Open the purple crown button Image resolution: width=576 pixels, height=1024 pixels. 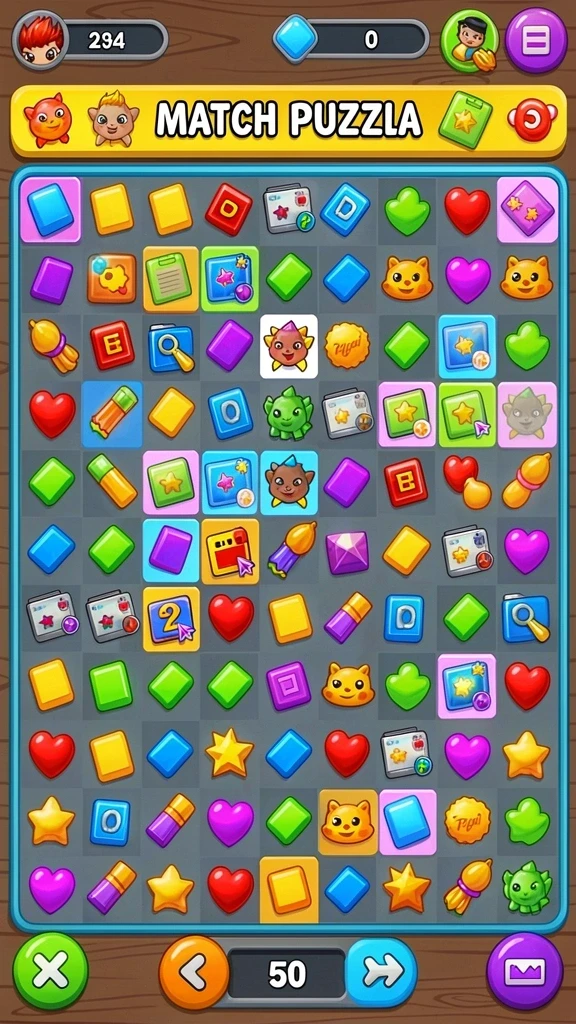click(525, 972)
